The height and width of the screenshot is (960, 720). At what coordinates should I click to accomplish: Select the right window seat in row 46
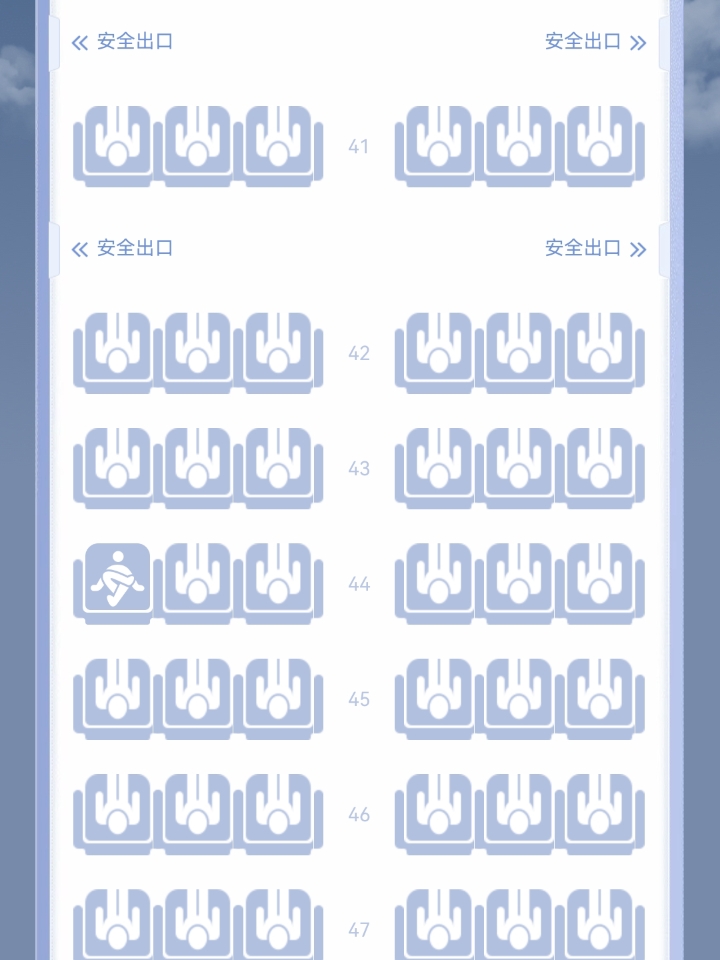(600, 813)
